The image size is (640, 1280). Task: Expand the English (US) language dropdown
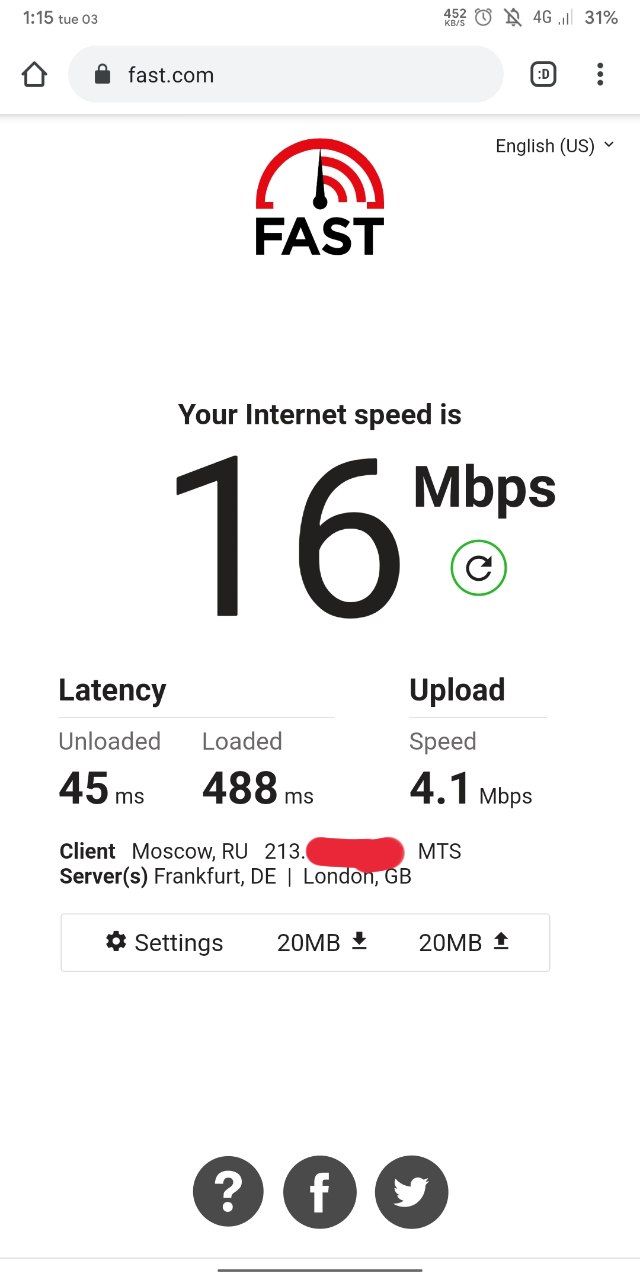[555, 146]
